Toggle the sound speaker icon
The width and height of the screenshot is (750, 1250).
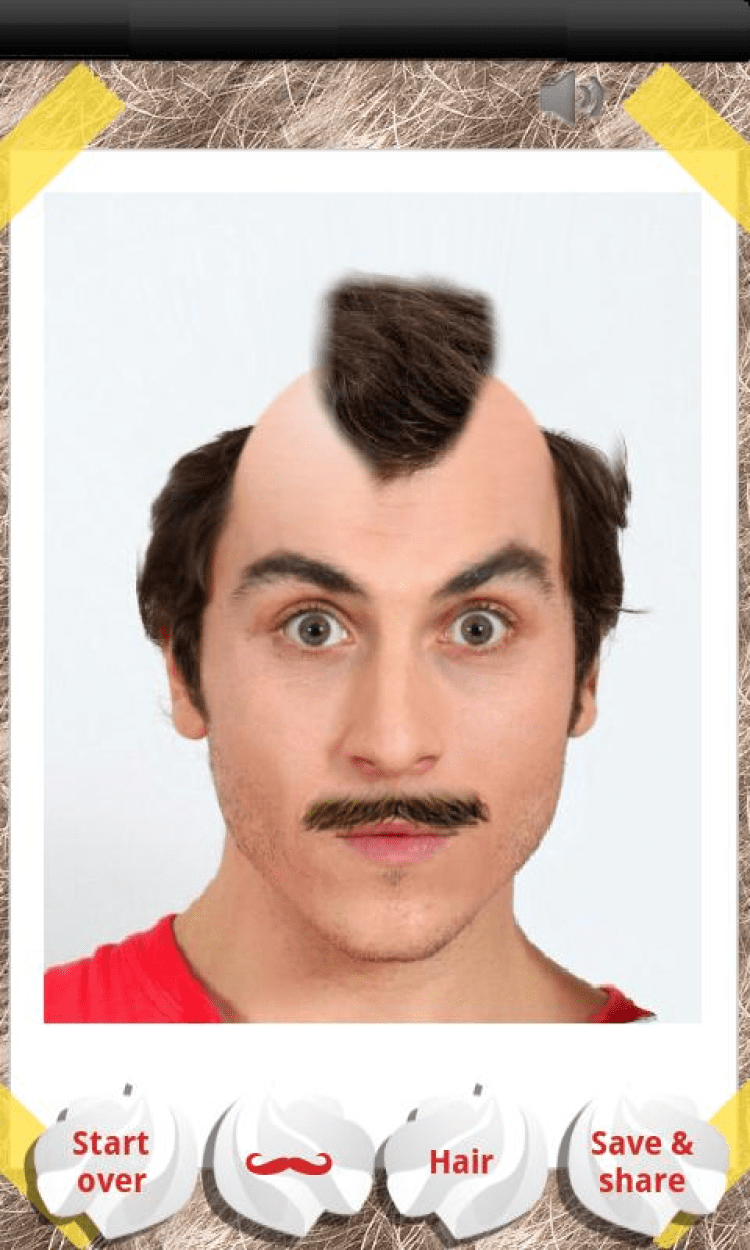click(571, 98)
